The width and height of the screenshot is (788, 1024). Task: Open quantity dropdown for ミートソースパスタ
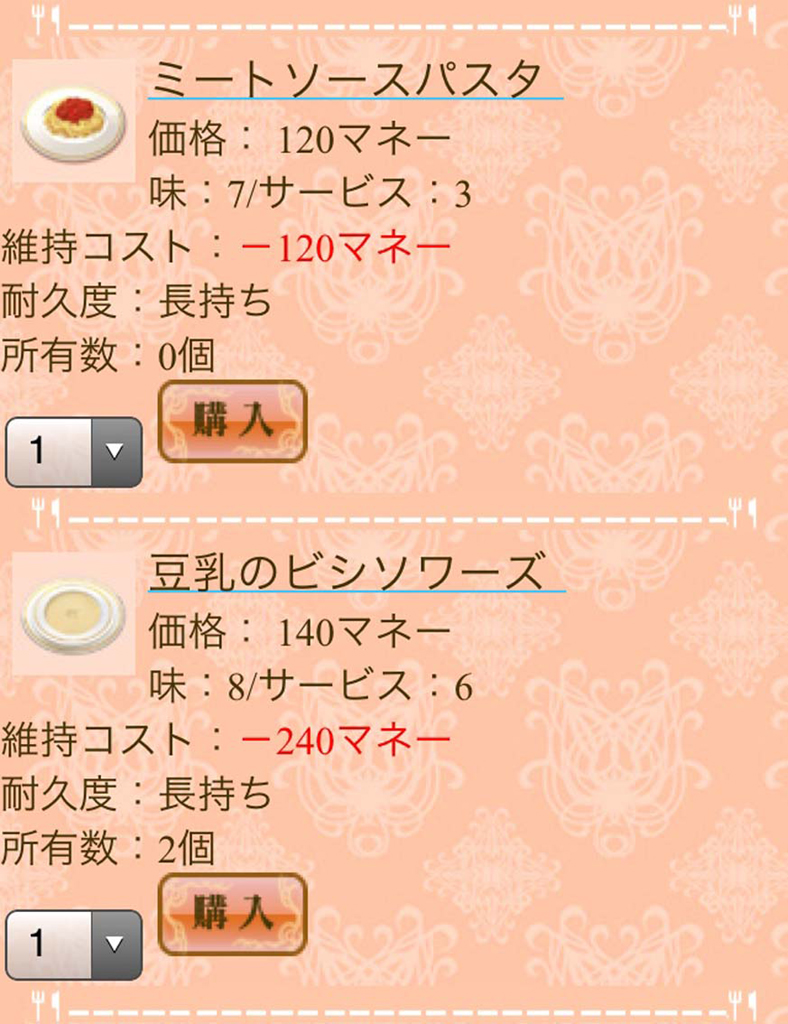pyautogui.click(x=74, y=452)
